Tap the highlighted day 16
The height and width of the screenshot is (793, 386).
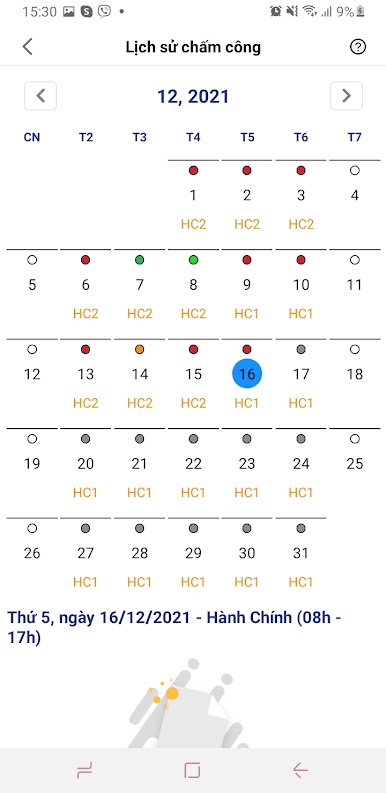247,374
